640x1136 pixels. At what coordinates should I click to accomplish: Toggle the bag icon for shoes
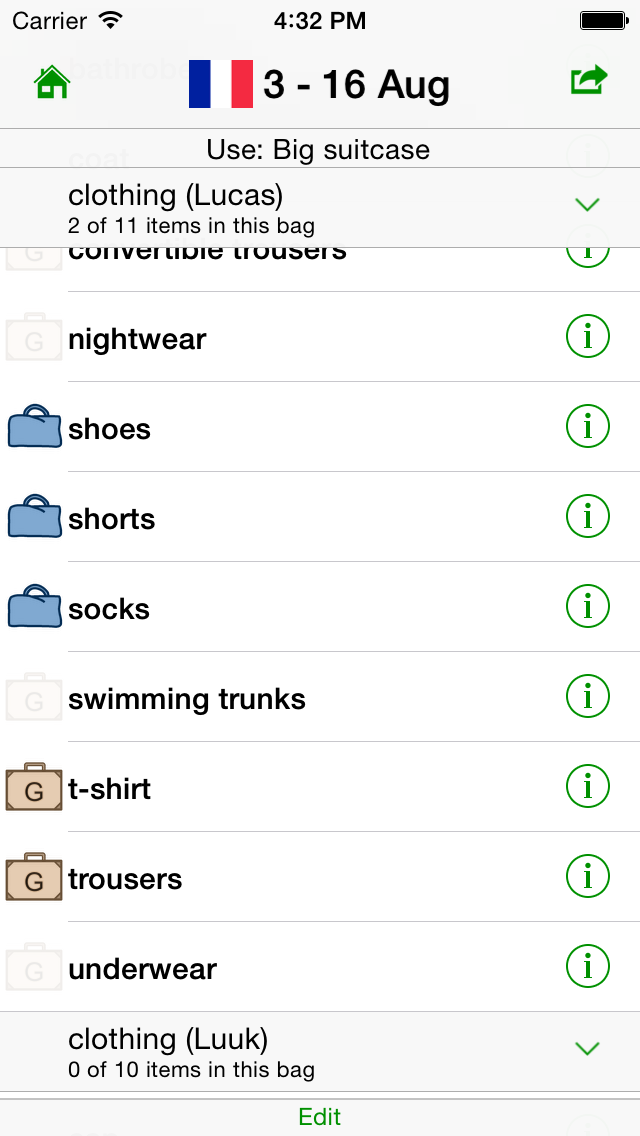click(x=34, y=427)
